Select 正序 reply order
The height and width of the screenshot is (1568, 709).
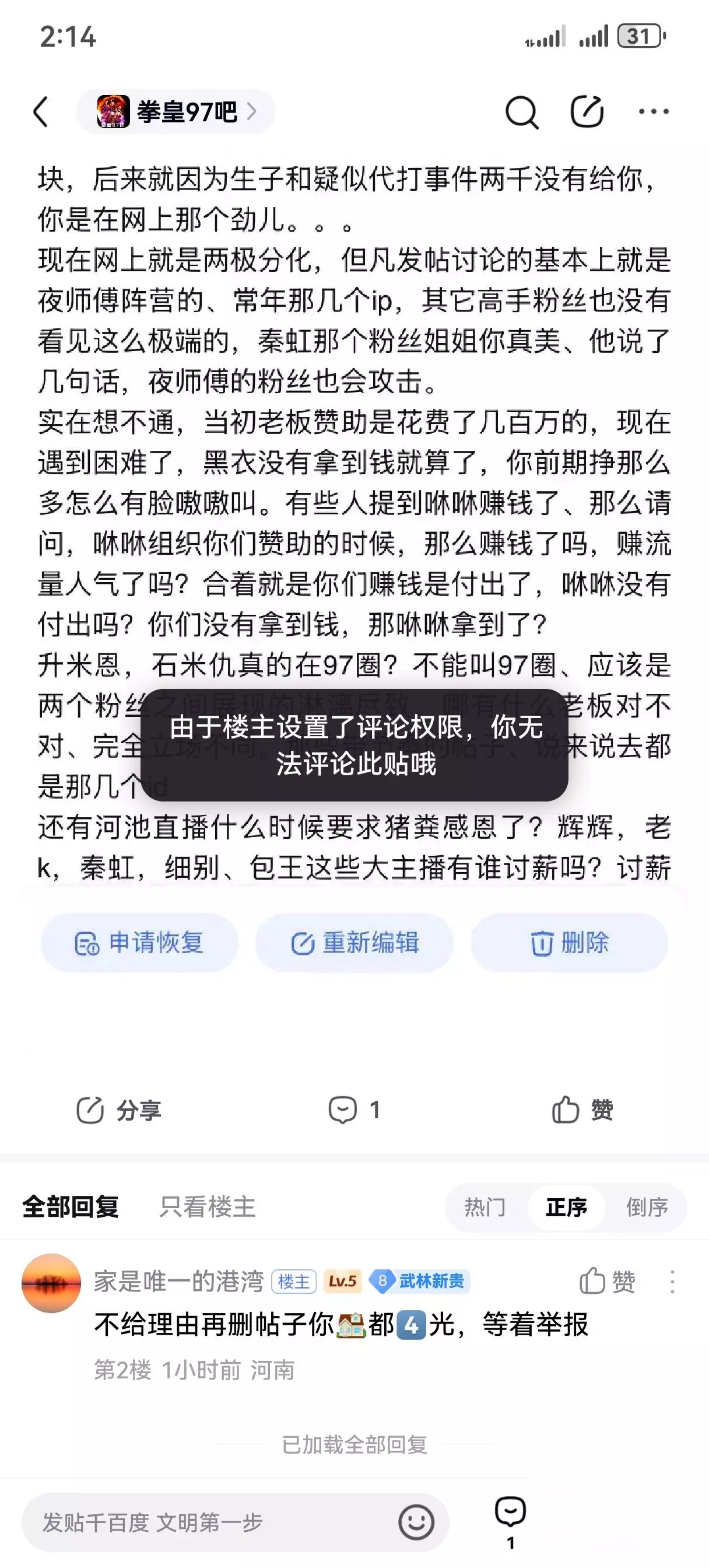[567, 1207]
